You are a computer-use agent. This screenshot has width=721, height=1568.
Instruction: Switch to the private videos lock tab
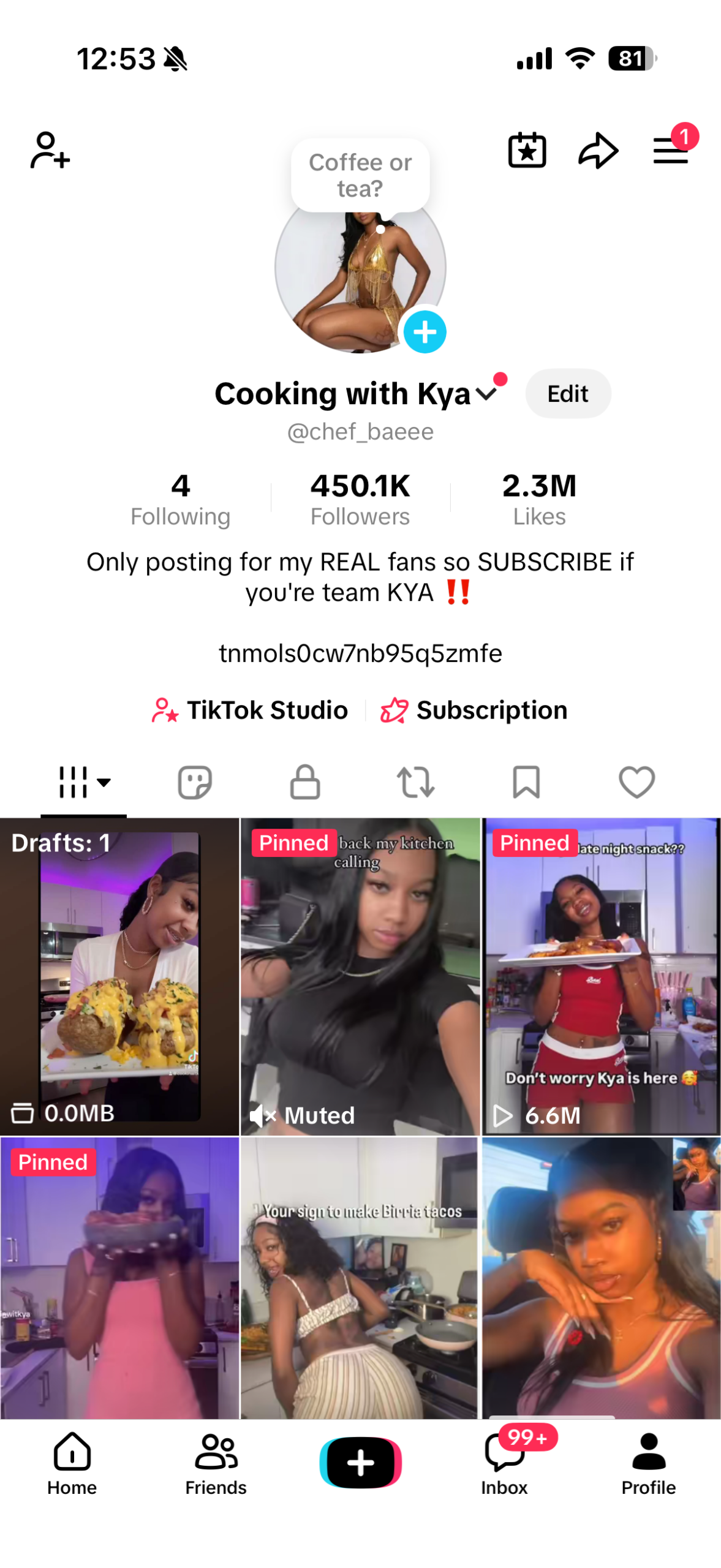click(304, 782)
